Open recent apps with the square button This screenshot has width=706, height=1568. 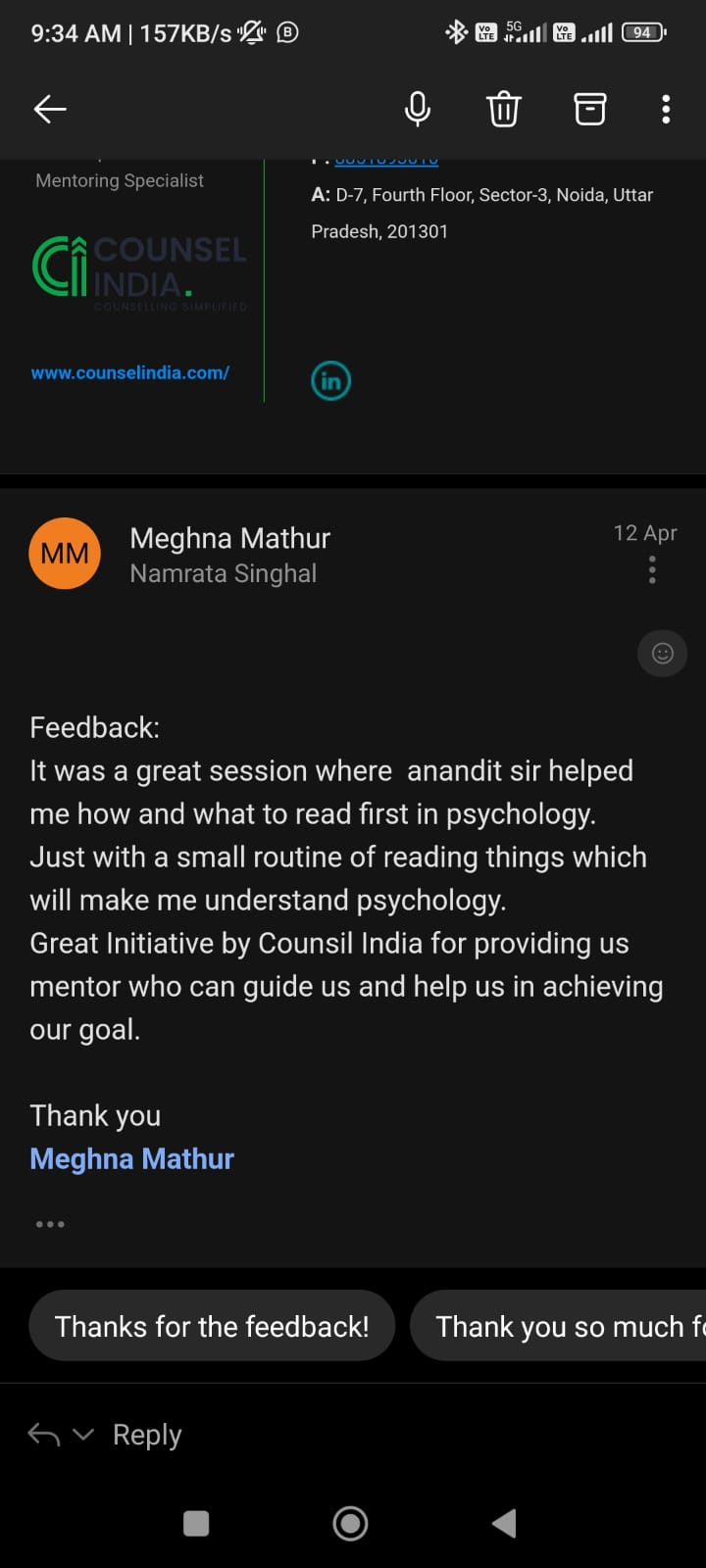(196, 1523)
